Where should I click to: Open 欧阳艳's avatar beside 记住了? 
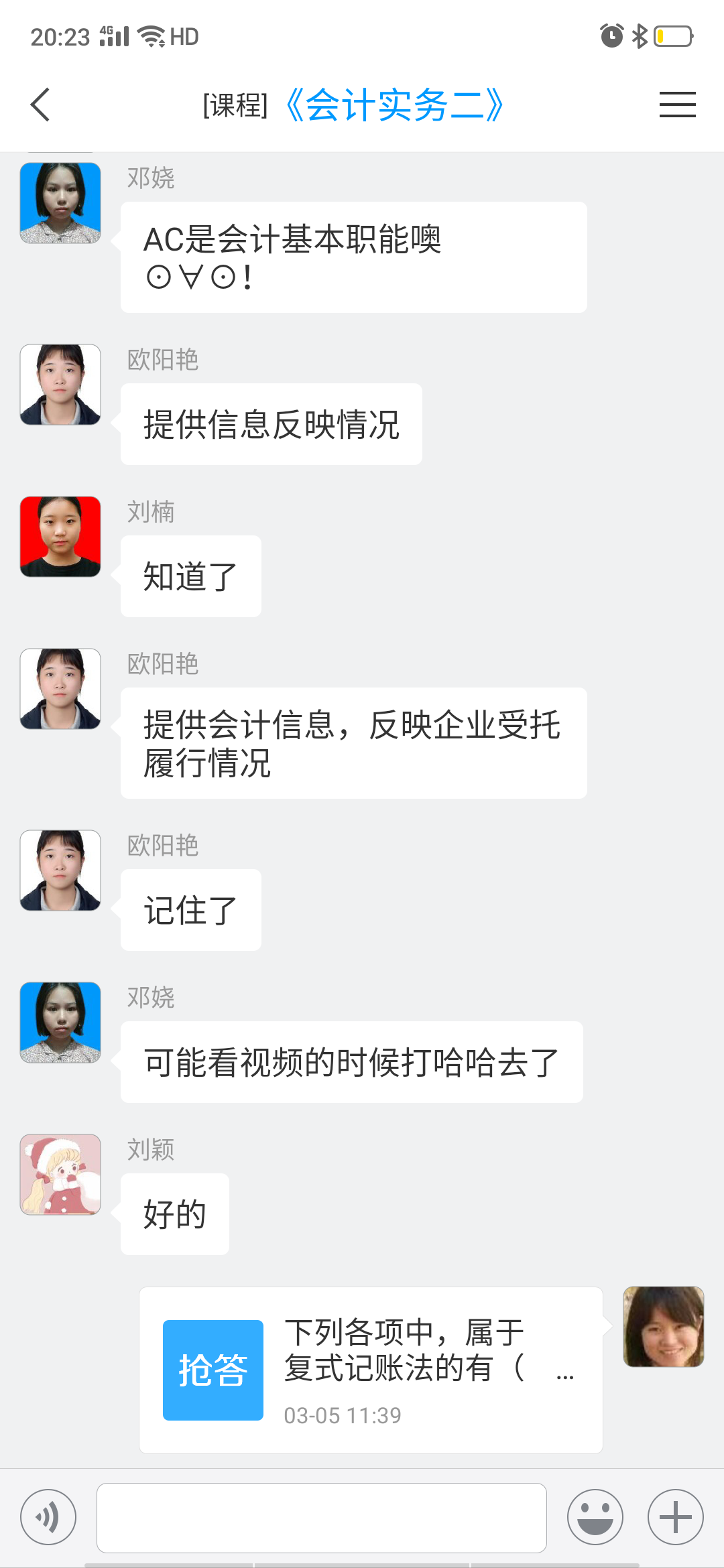(x=60, y=870)
